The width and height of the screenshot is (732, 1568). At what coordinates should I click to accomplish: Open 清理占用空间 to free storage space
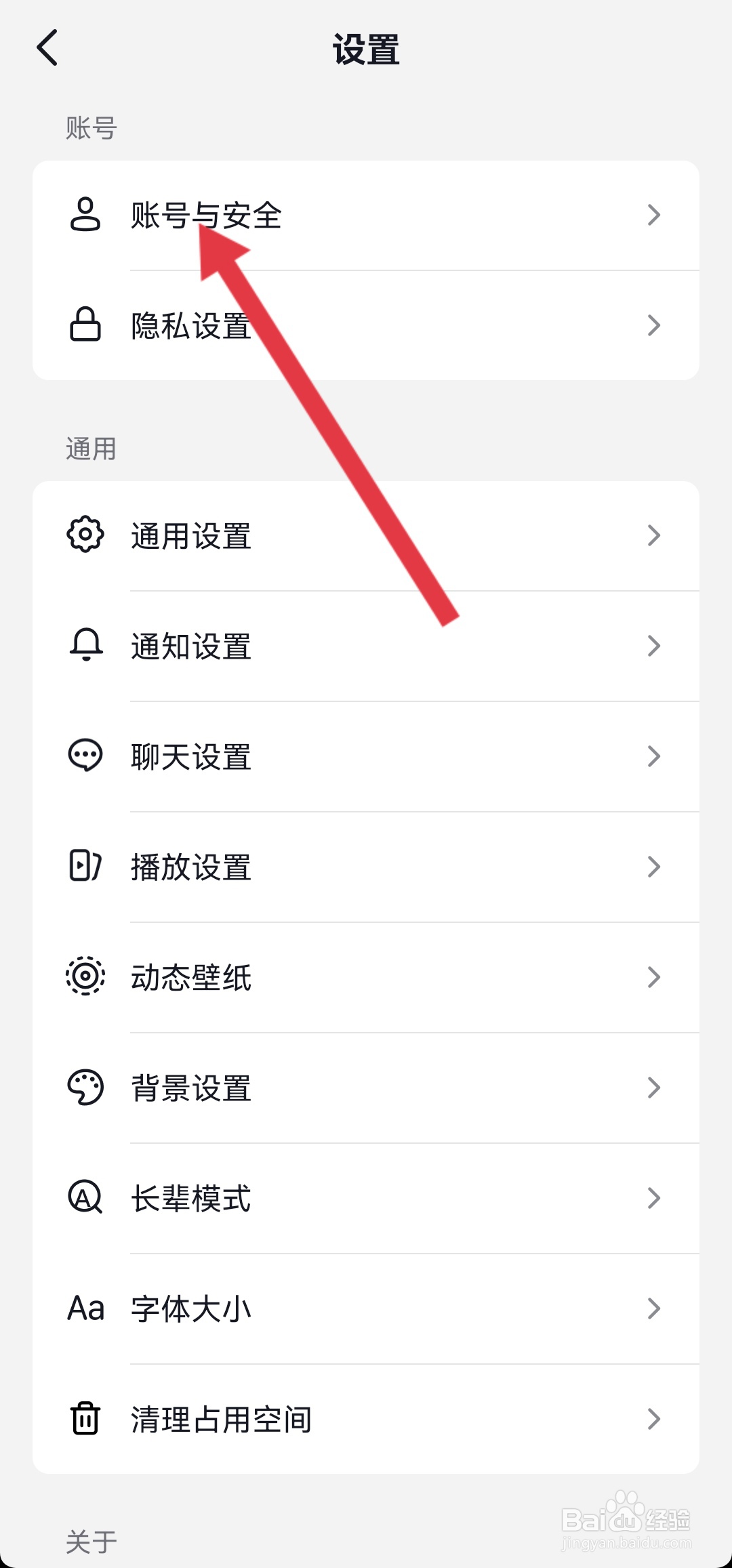coord(222,1418)
